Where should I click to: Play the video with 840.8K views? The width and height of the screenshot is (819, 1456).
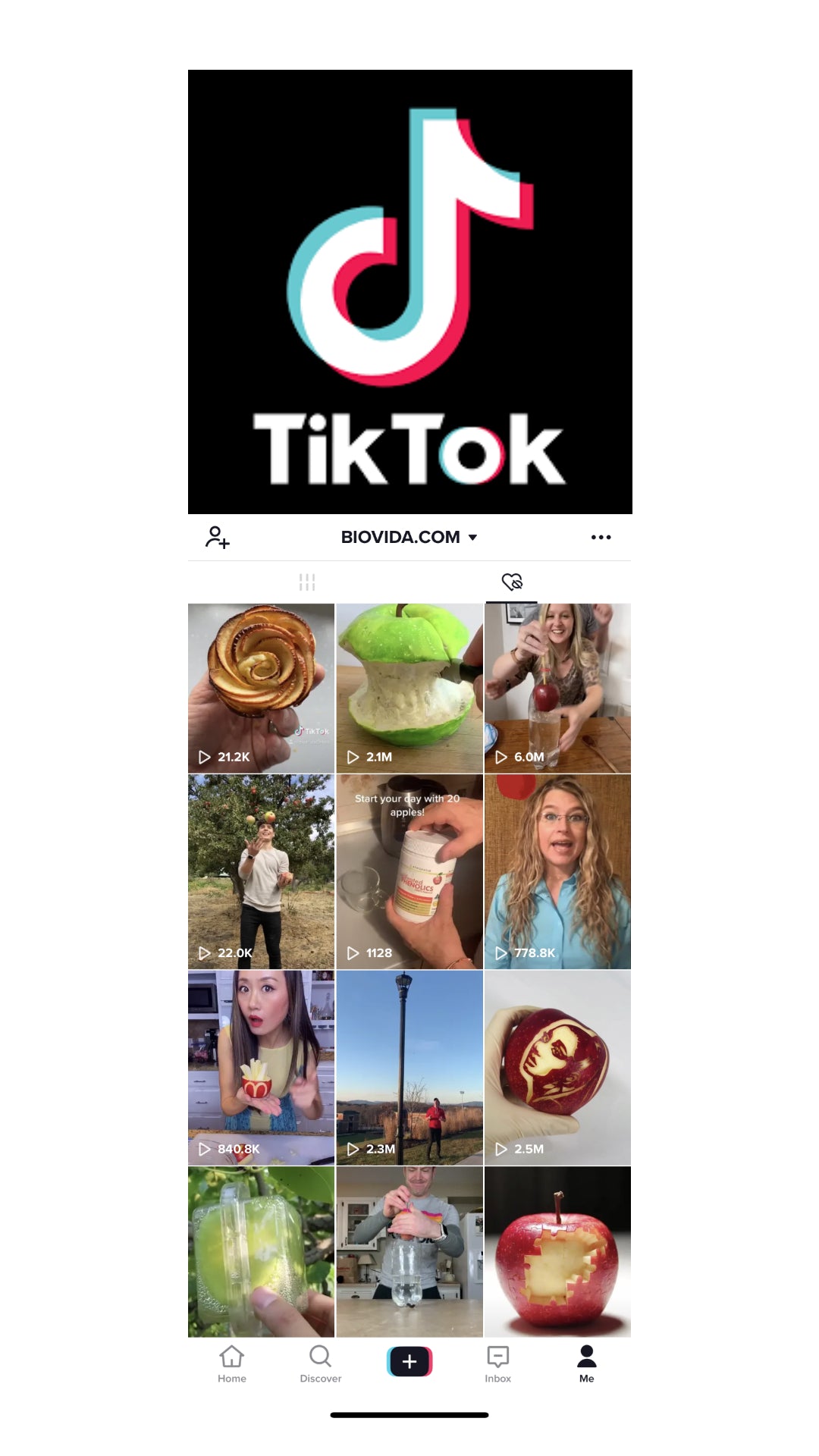(x=261, y=1067)
